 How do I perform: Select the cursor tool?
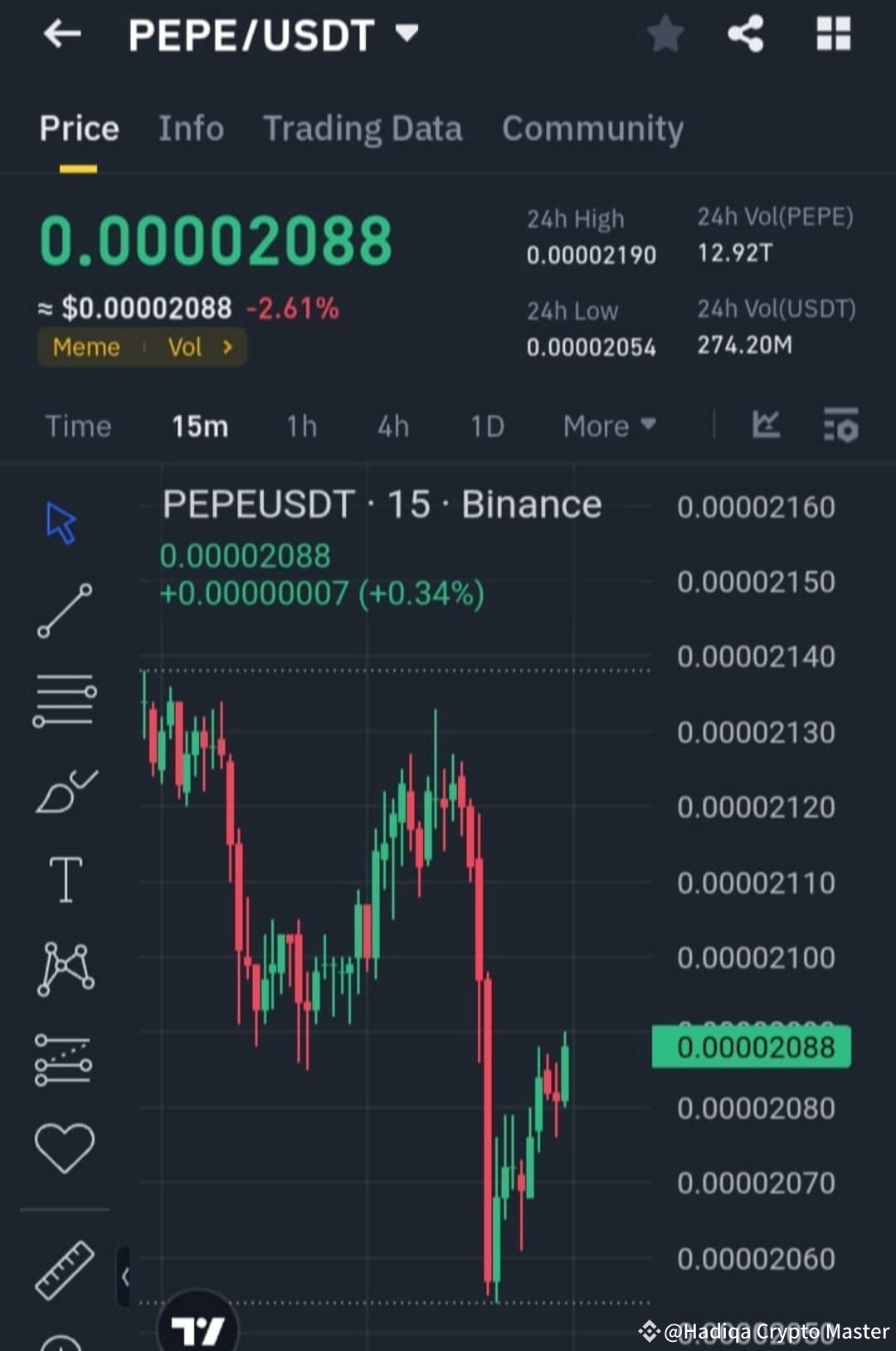(x=62, y=523)
